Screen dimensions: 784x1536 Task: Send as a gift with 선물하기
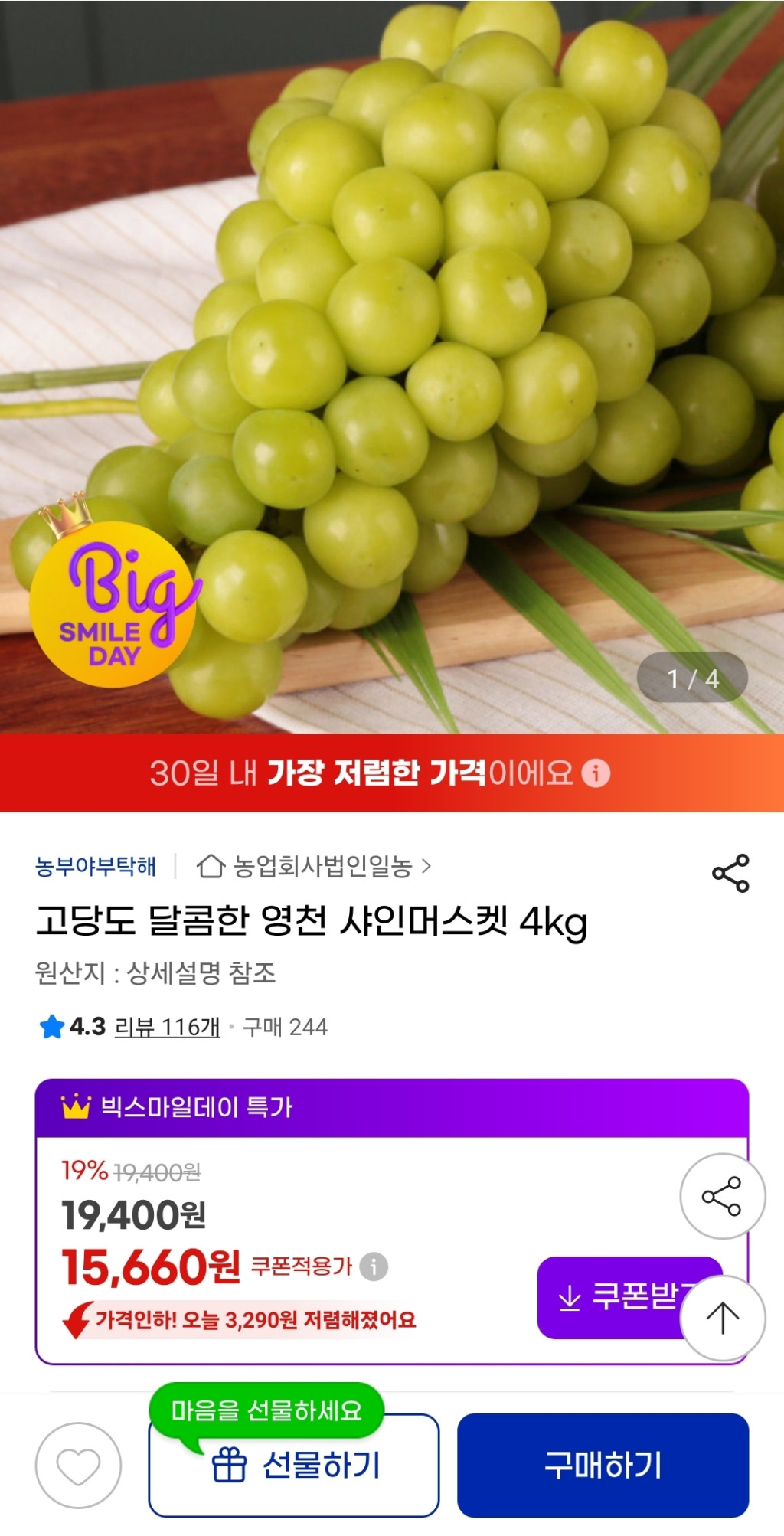(x=294, y=1466)
